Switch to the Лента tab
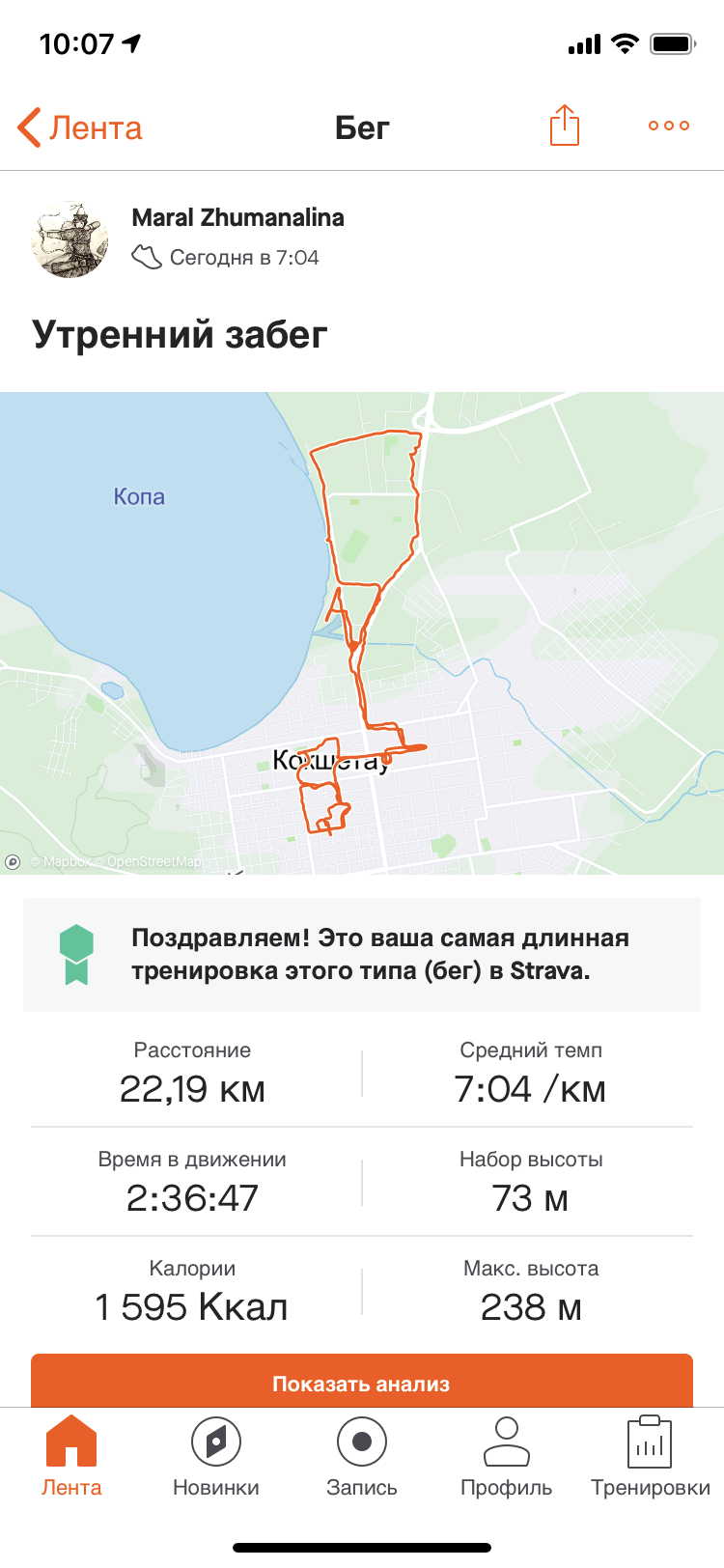This screenshot has height=1568, width=724. point(71,1456)
